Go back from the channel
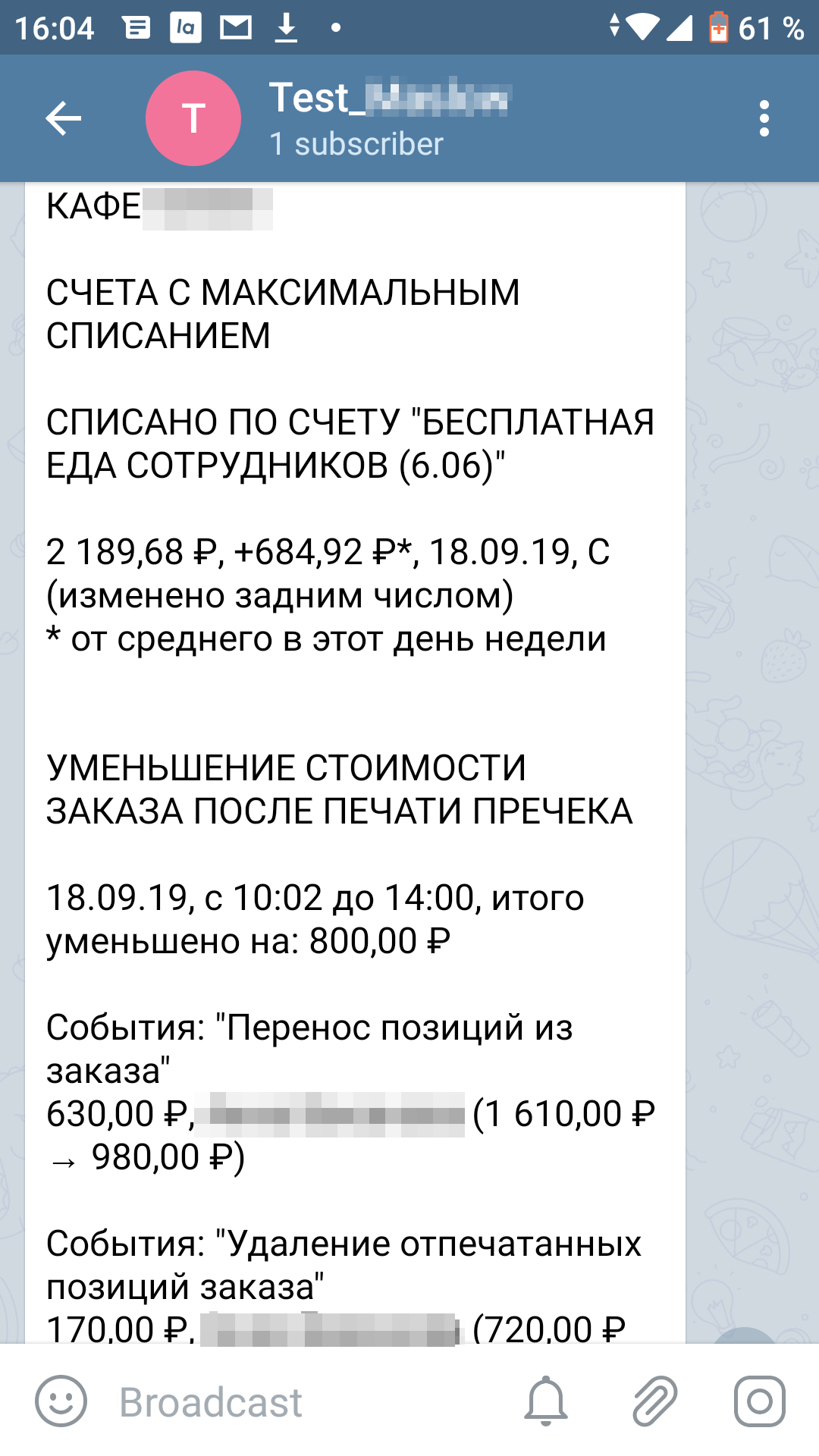Image resolution: width=819 pixels, height=1456 pixels. point(63,118)
